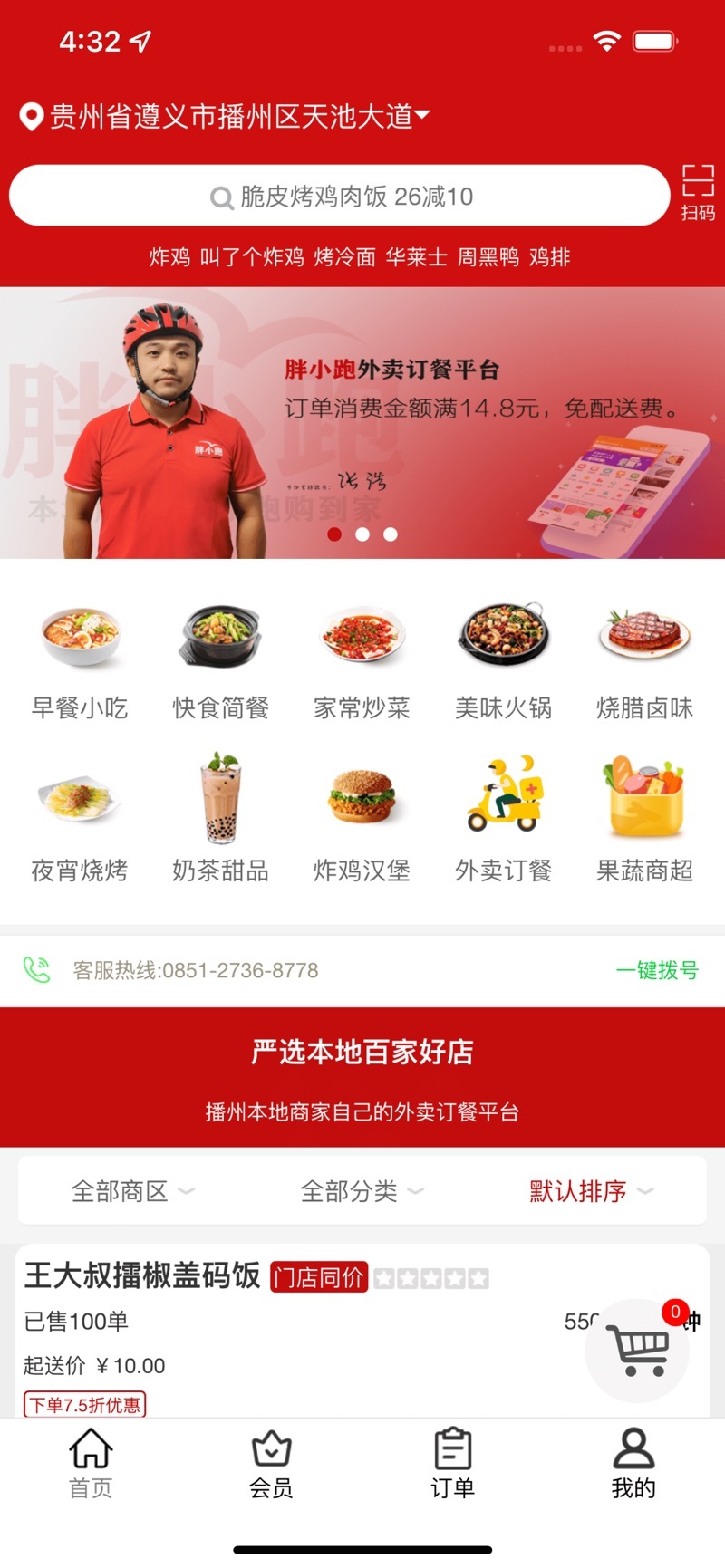Tap 一键拨号 to call customer service
Viewport: 725px width, 1568px height.
(x=657, y=970)
